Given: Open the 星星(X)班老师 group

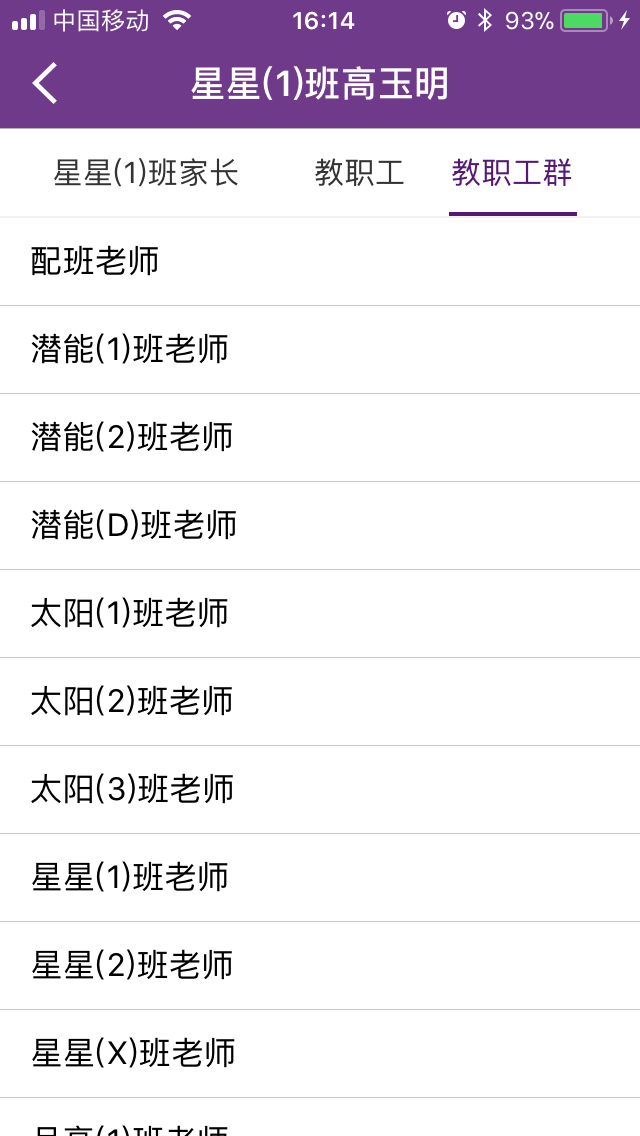Looking at the screenshot, I should point(320,1054).
